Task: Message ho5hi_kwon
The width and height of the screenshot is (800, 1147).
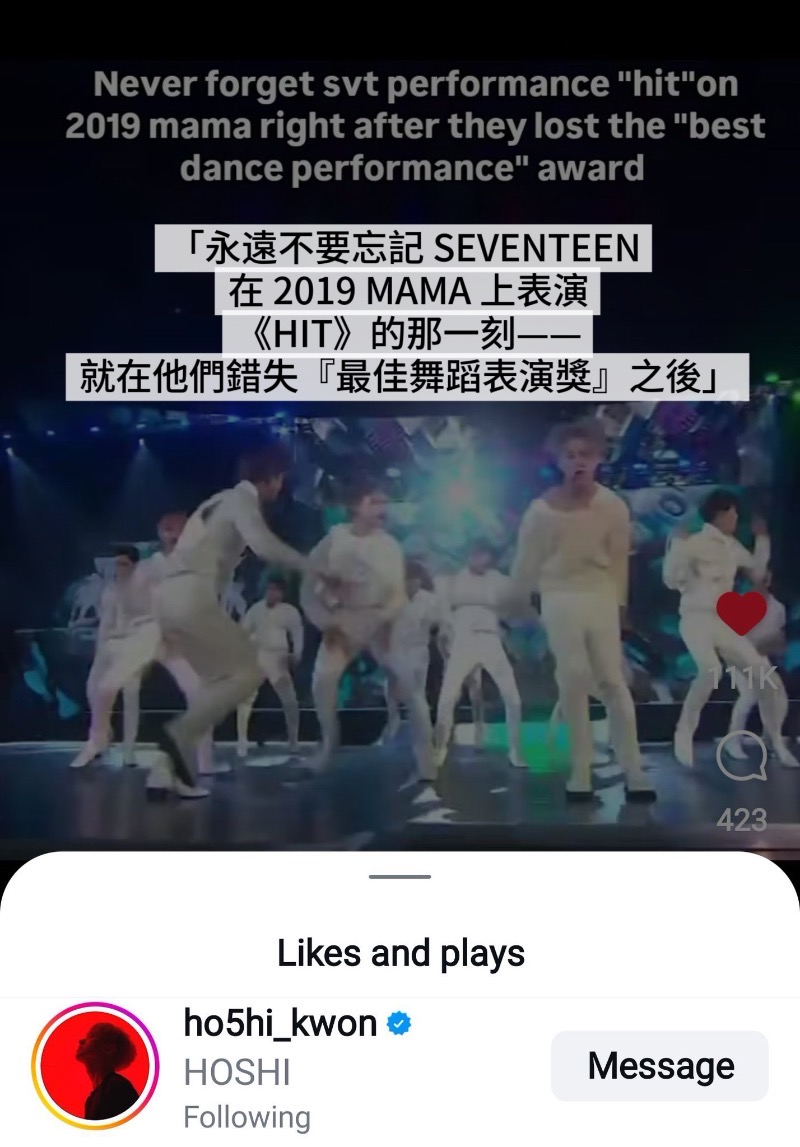Action: [659, 1066]
